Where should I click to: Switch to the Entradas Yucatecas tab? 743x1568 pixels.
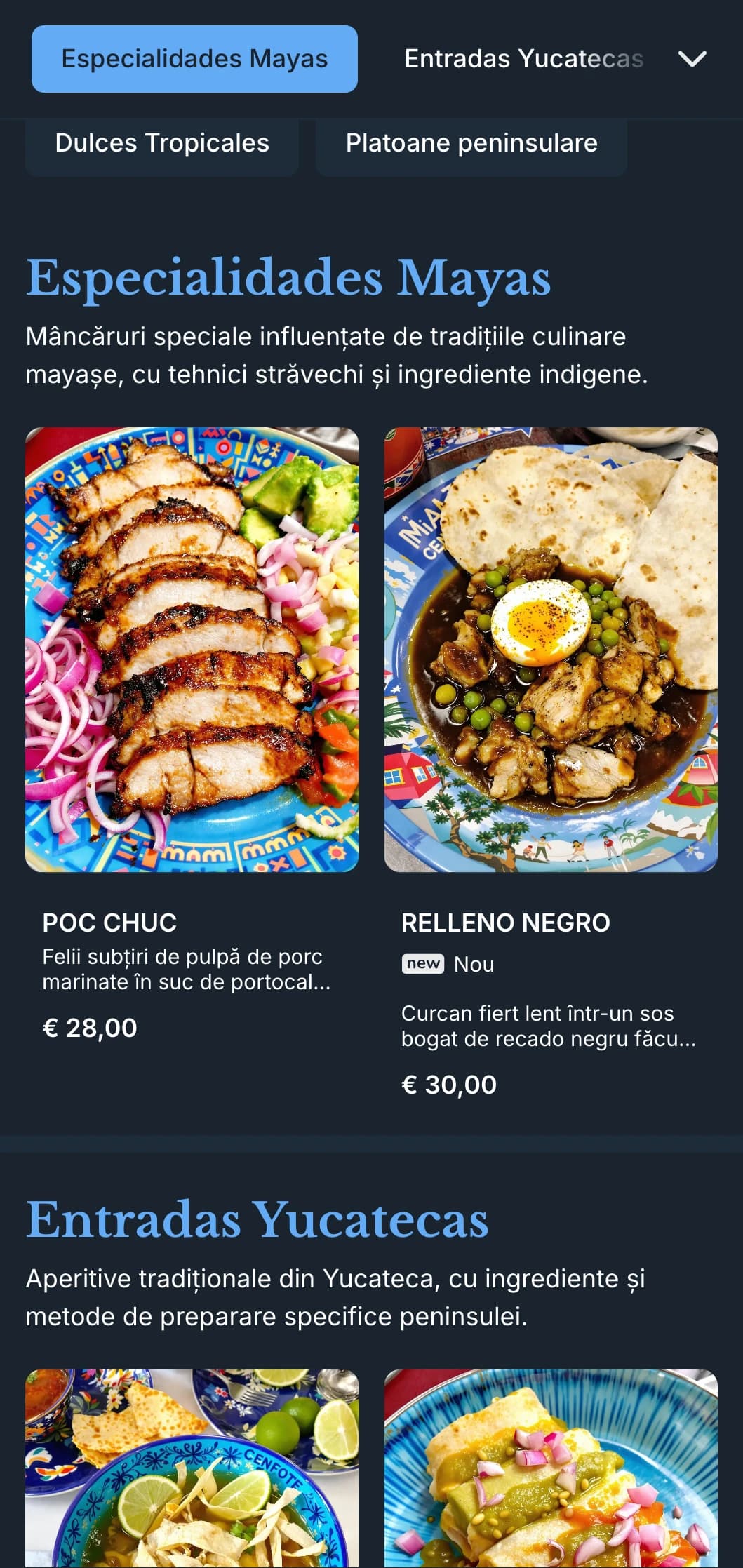pyautogui.click(x=523, y=59)
